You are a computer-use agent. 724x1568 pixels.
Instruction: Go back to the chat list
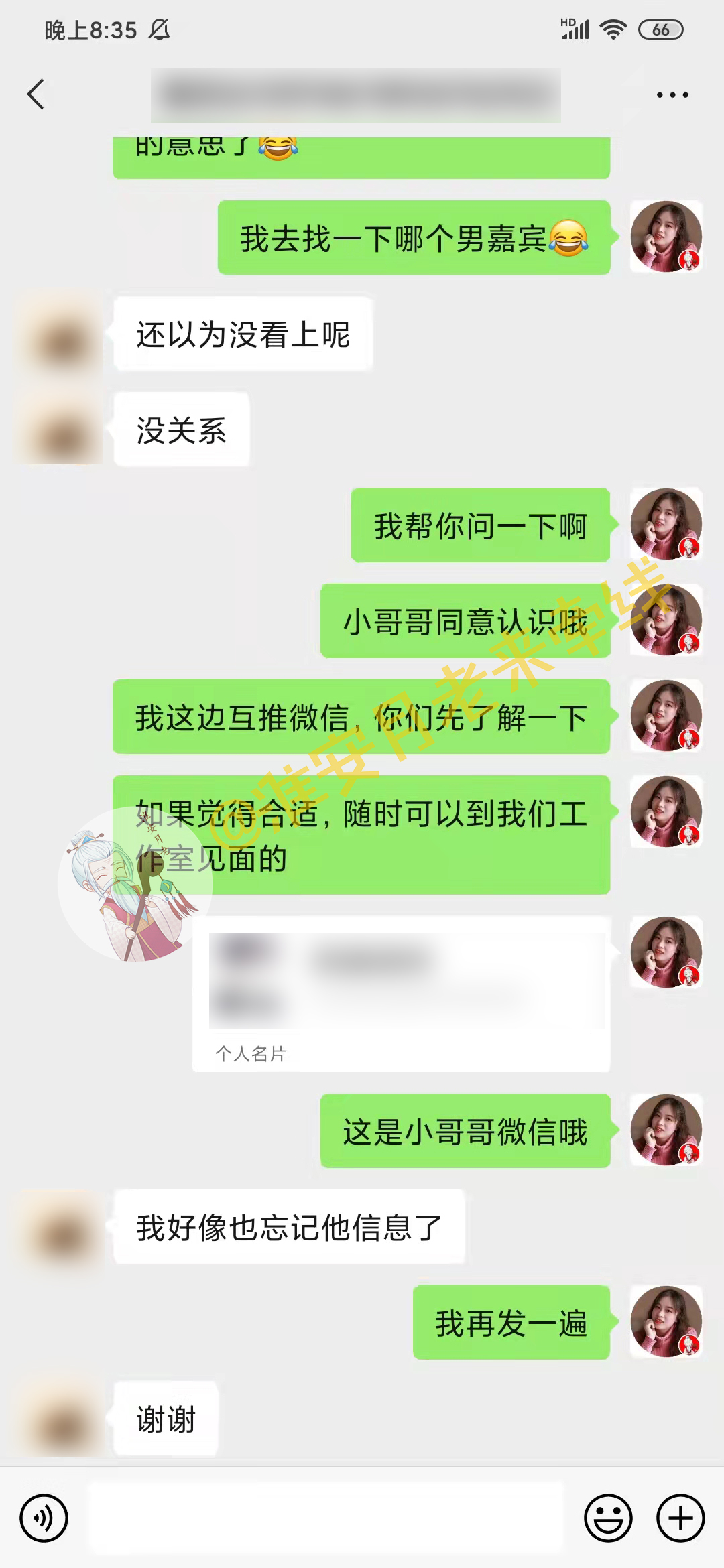point(36,94)
